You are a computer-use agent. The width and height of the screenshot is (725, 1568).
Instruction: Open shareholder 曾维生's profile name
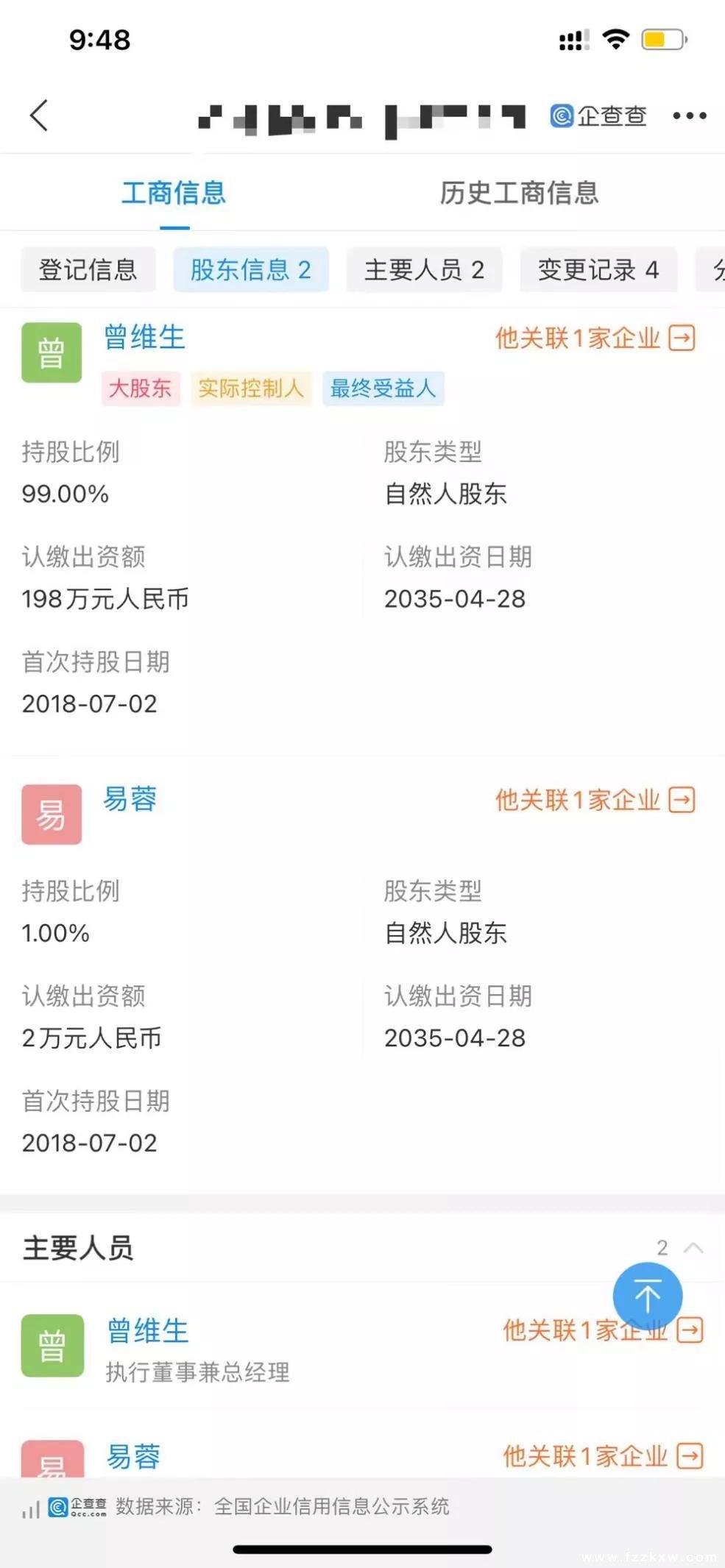click(x=144, y=338)
